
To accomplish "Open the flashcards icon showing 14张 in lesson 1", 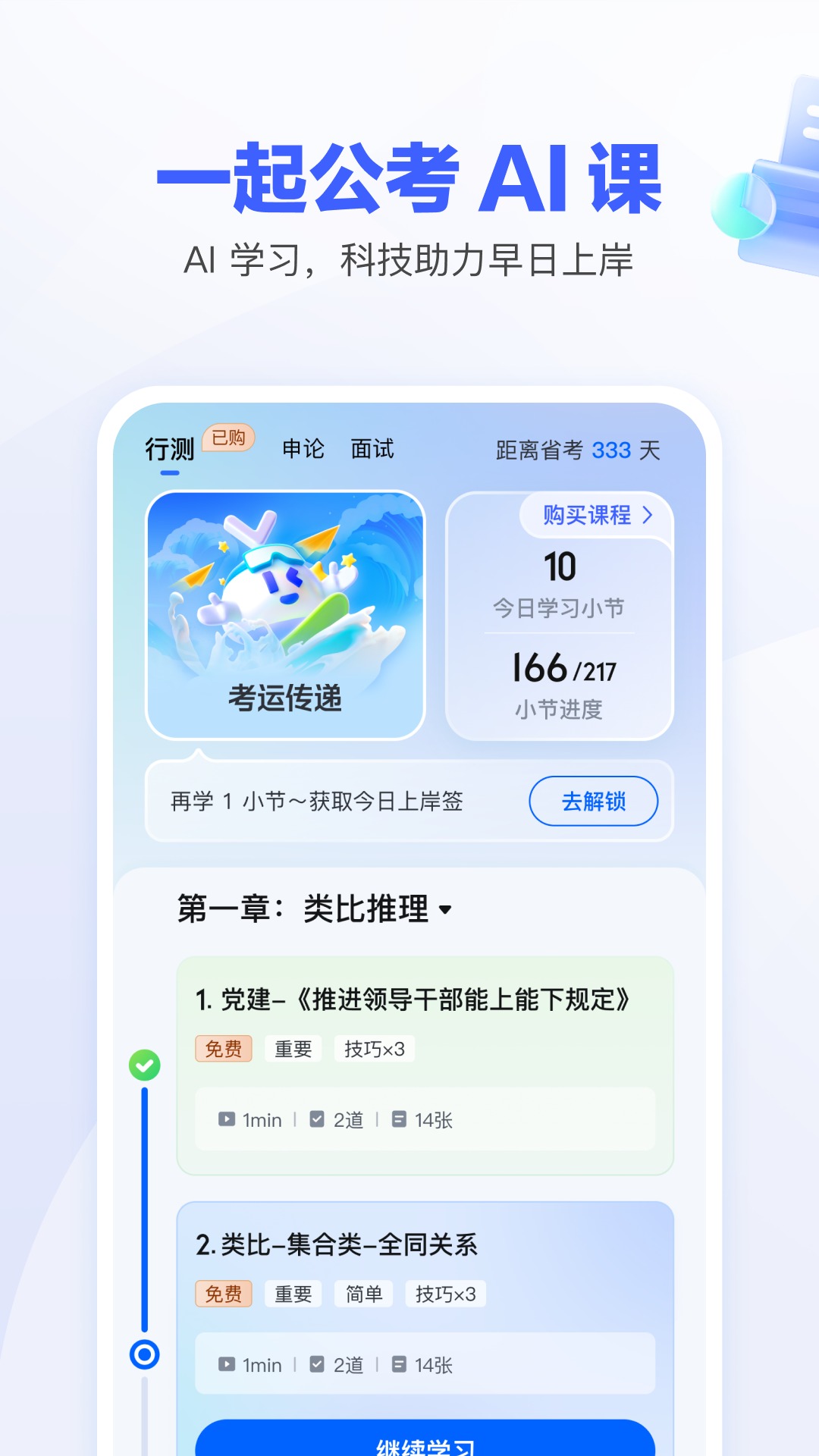I will (400, 1119).
